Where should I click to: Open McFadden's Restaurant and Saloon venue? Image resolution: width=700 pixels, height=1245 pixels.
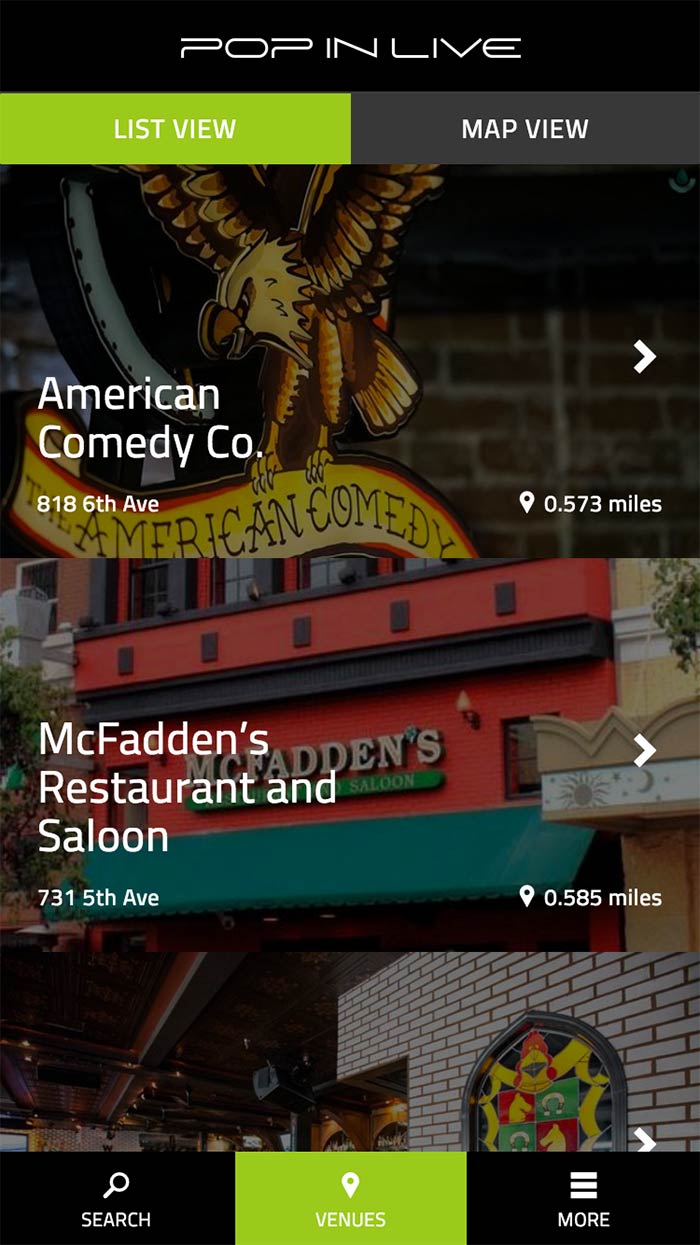(350, 755)
